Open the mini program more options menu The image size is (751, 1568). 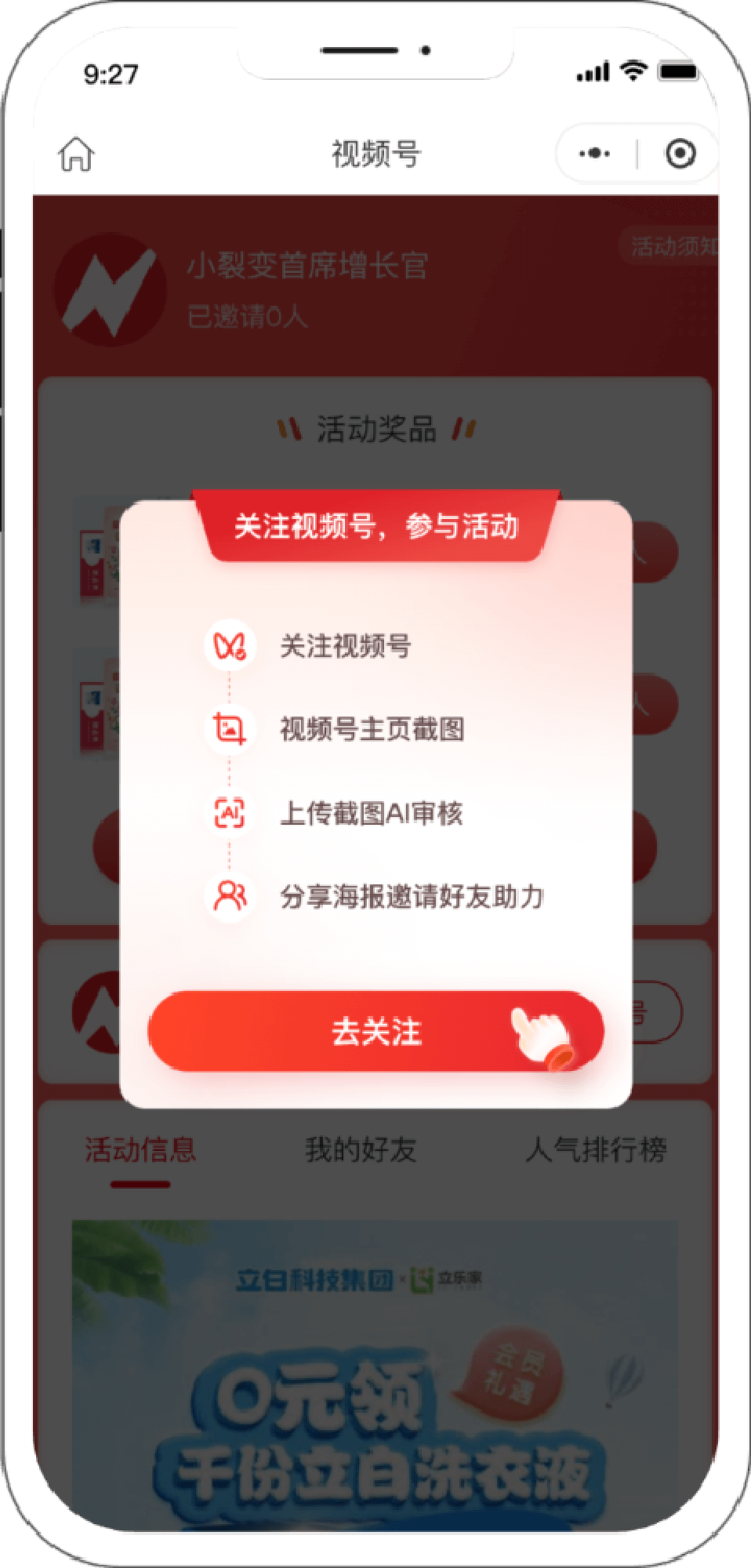[x=595, y=154]
